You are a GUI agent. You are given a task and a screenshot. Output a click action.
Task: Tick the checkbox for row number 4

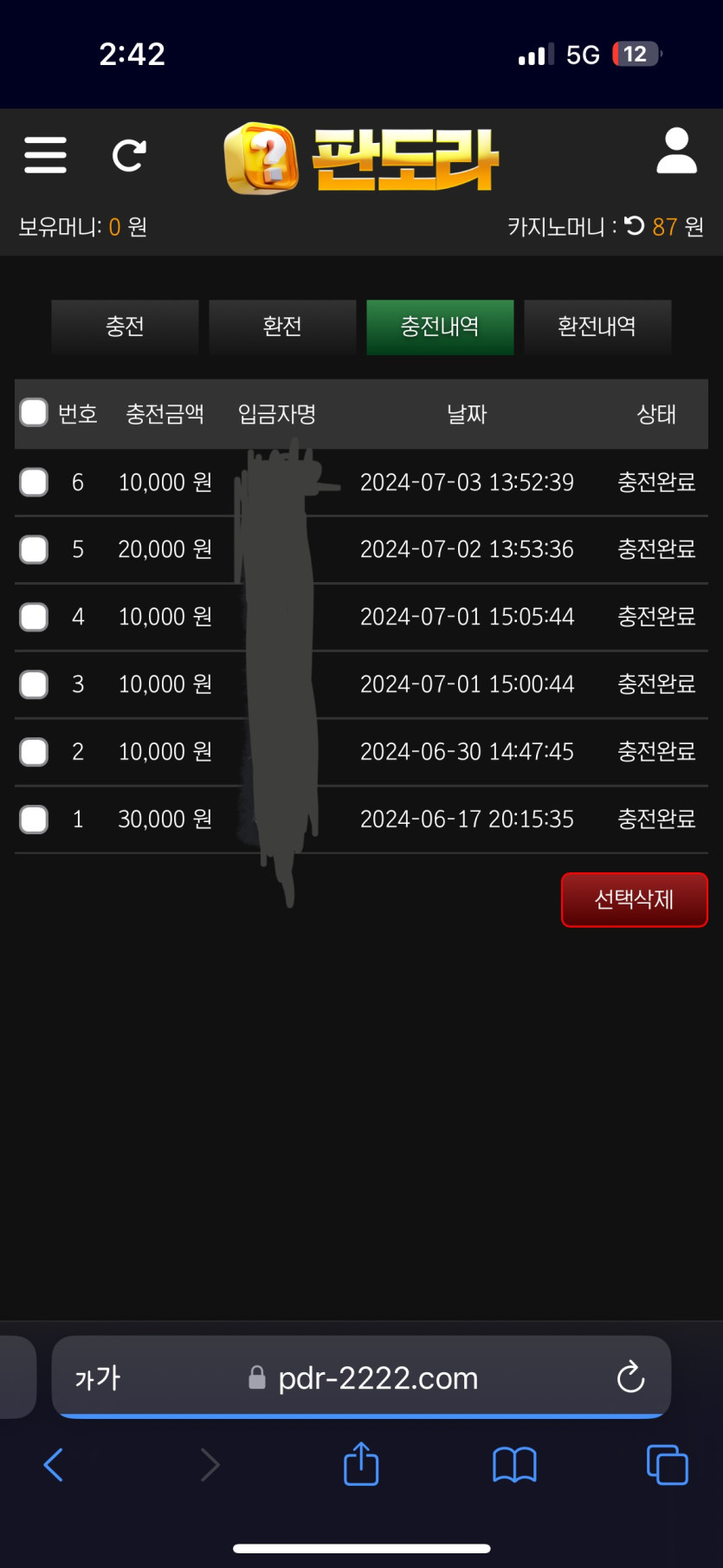coord(34,617)
